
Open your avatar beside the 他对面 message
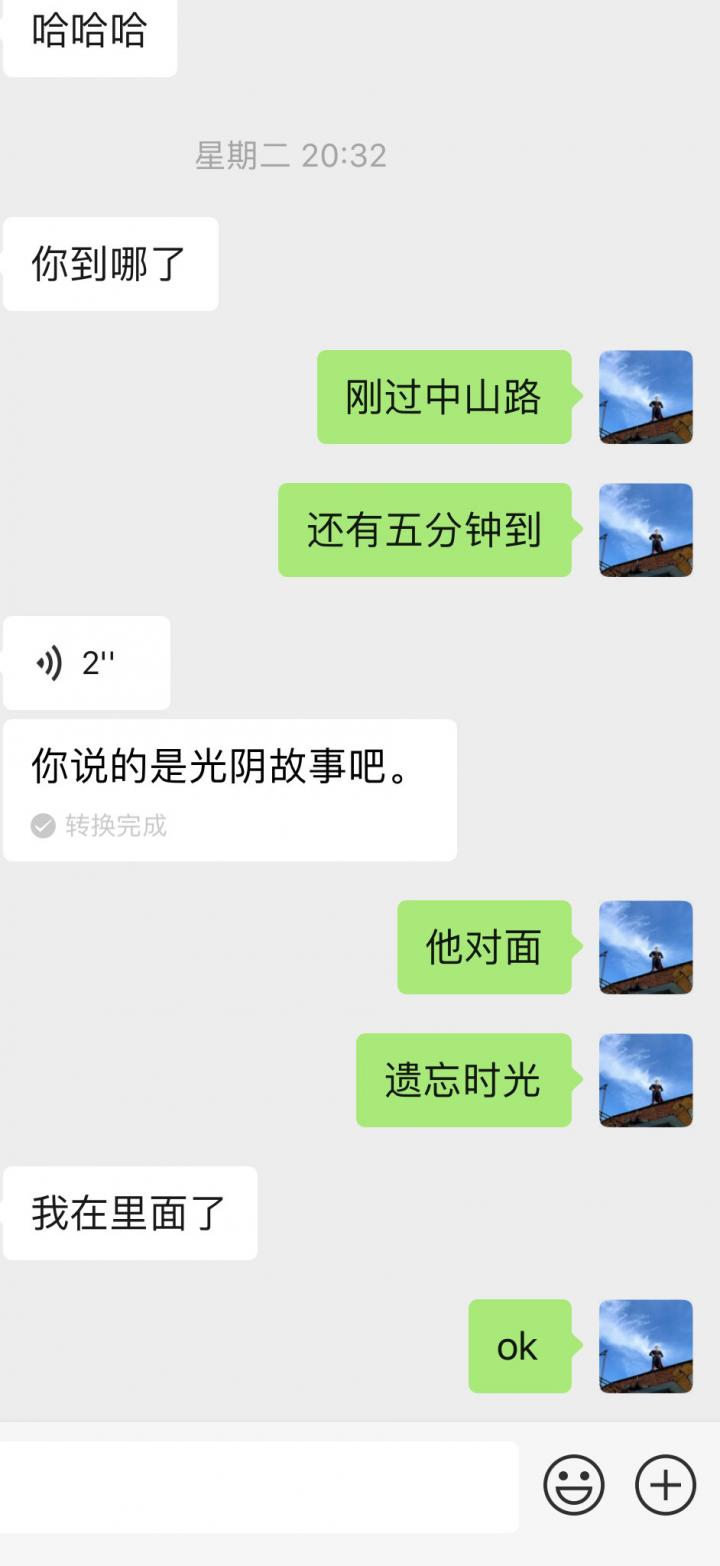click(645, 948)
